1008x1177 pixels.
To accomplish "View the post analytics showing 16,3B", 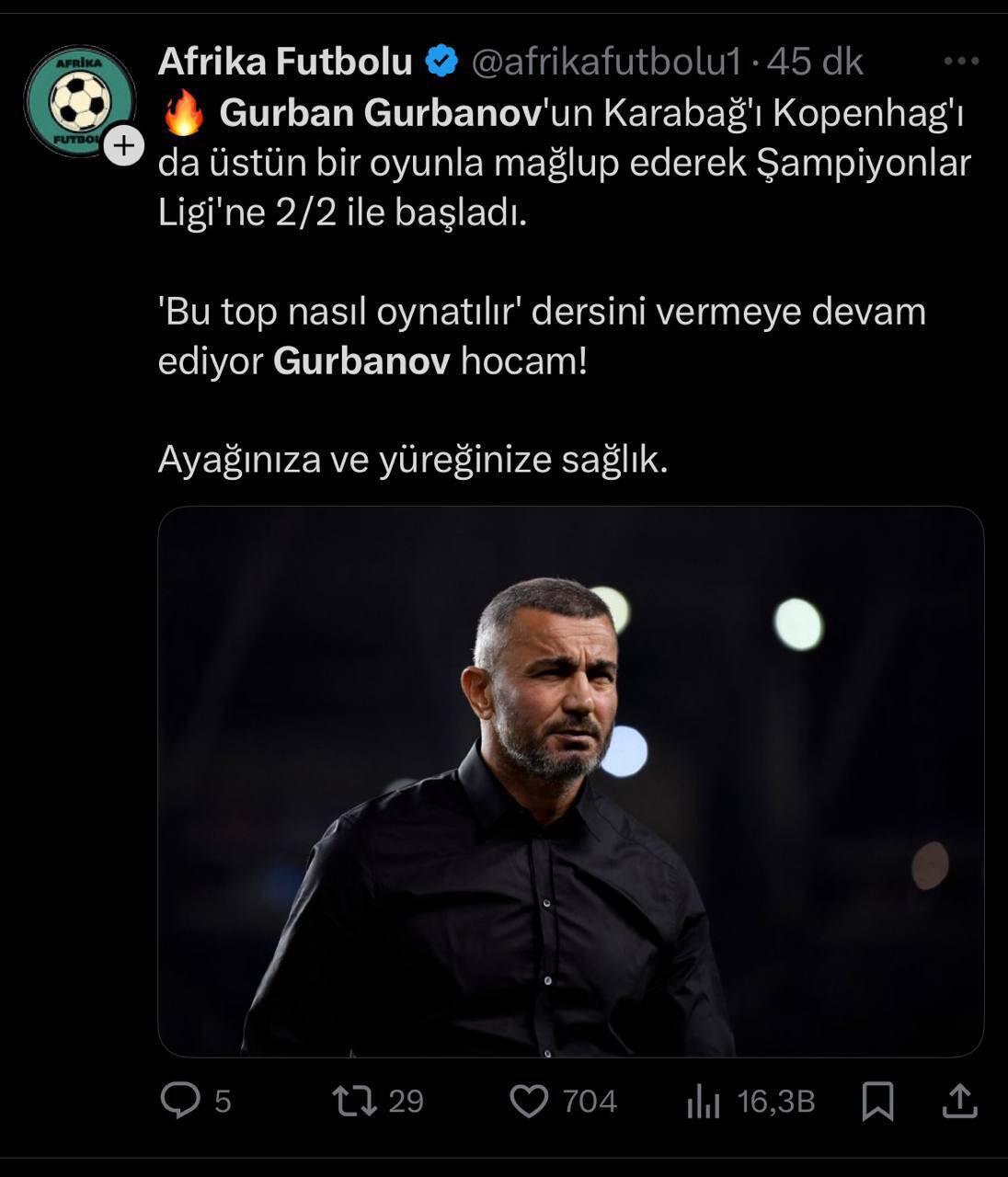I will pyautogui.click(x=704, y=1101).
